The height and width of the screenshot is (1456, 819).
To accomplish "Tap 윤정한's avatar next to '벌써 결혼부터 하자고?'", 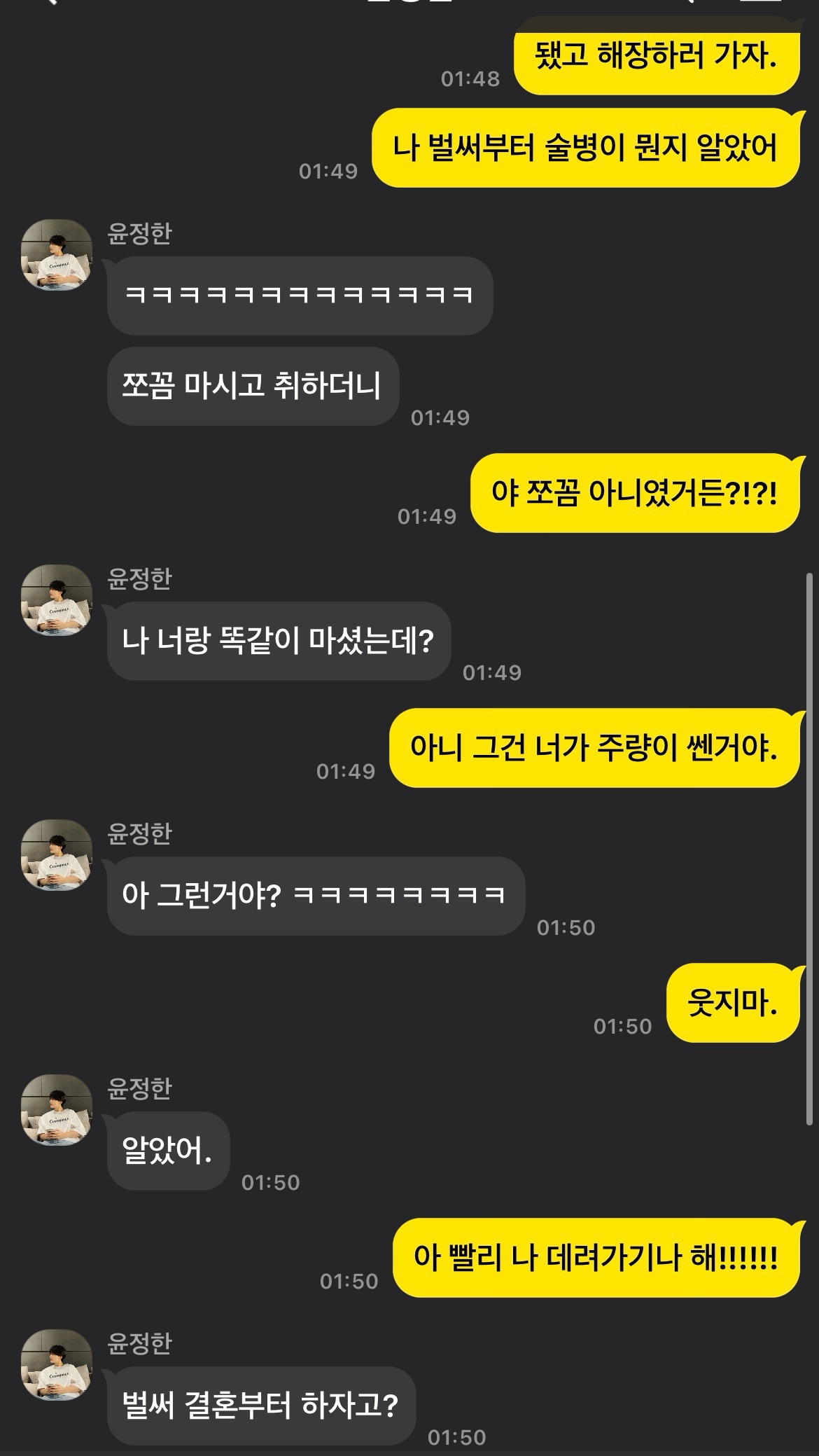I will 57,1364.
